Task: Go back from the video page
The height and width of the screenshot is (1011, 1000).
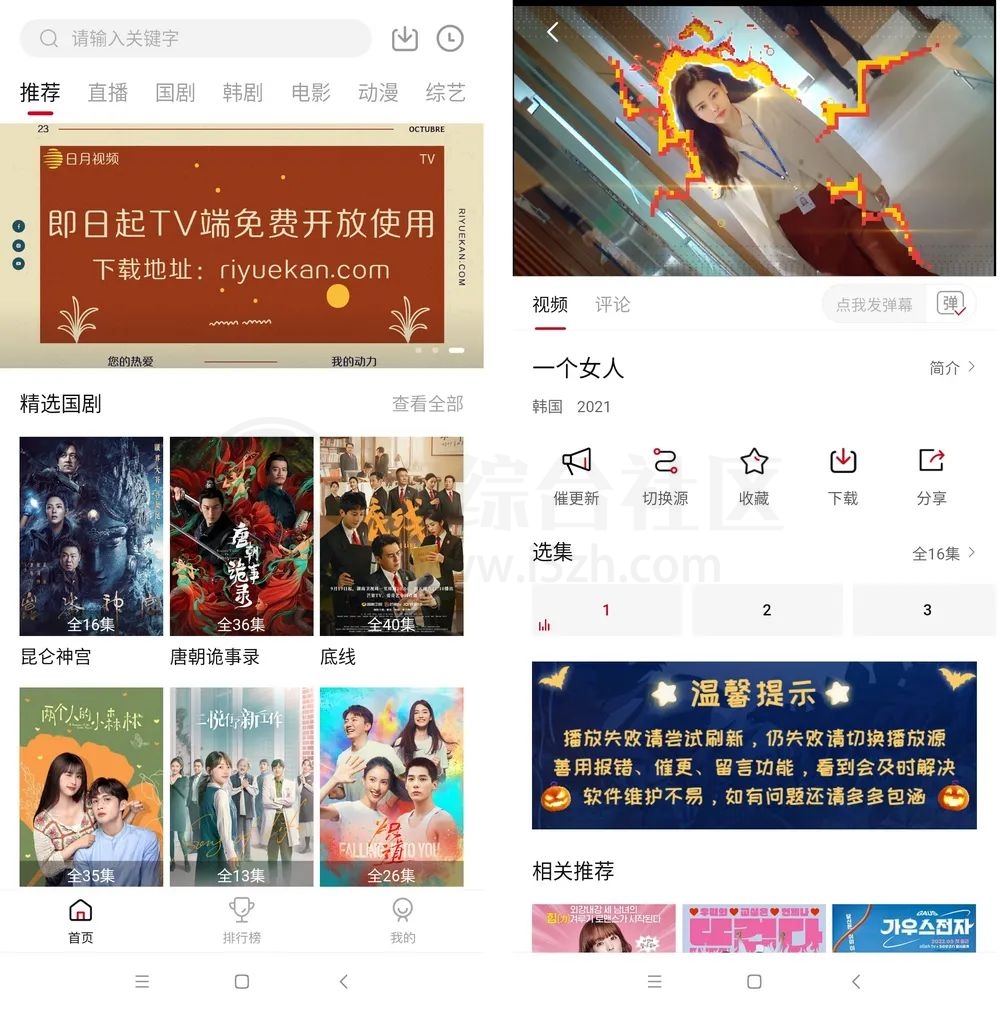Action: (x=552, y=32)
